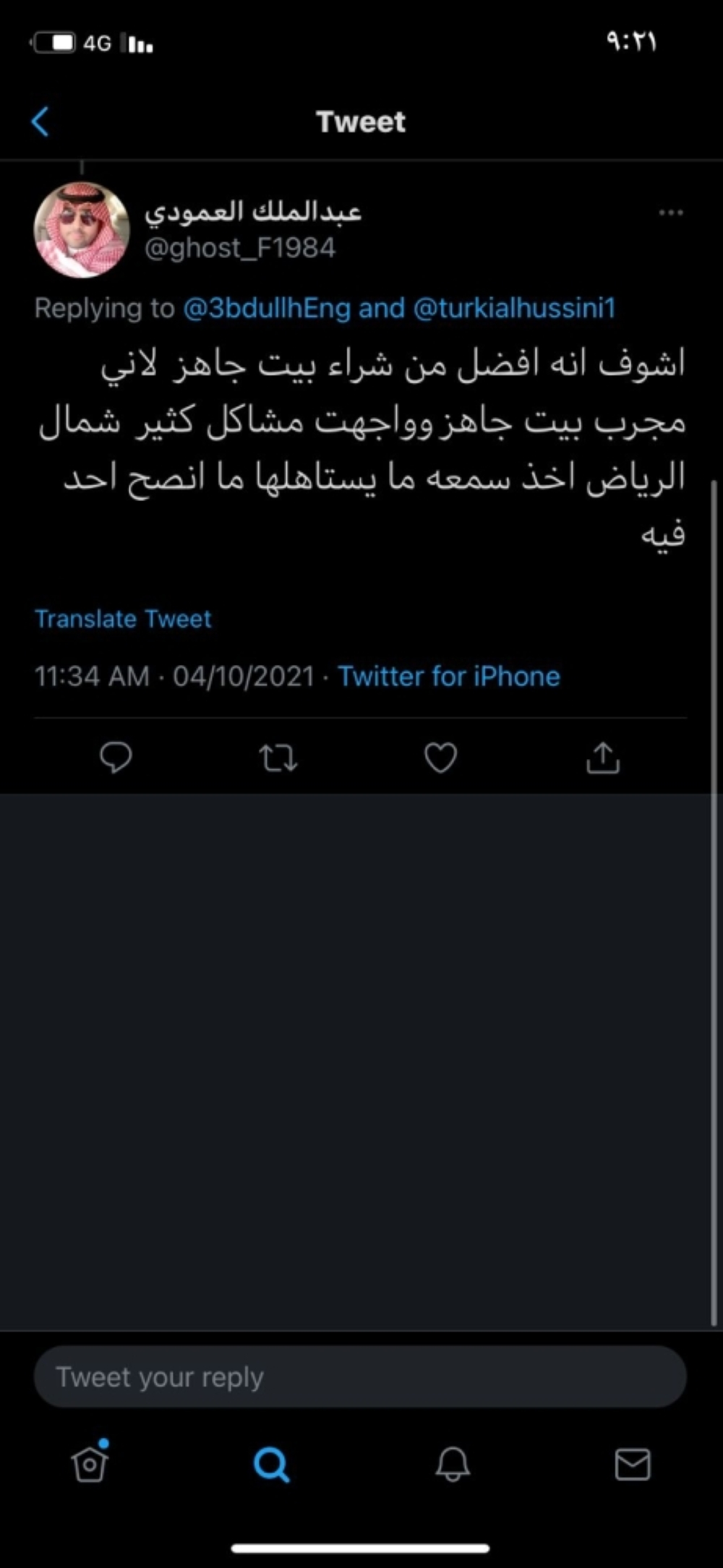Reply to this tweet via the comment icon

(x=116, y=758)
